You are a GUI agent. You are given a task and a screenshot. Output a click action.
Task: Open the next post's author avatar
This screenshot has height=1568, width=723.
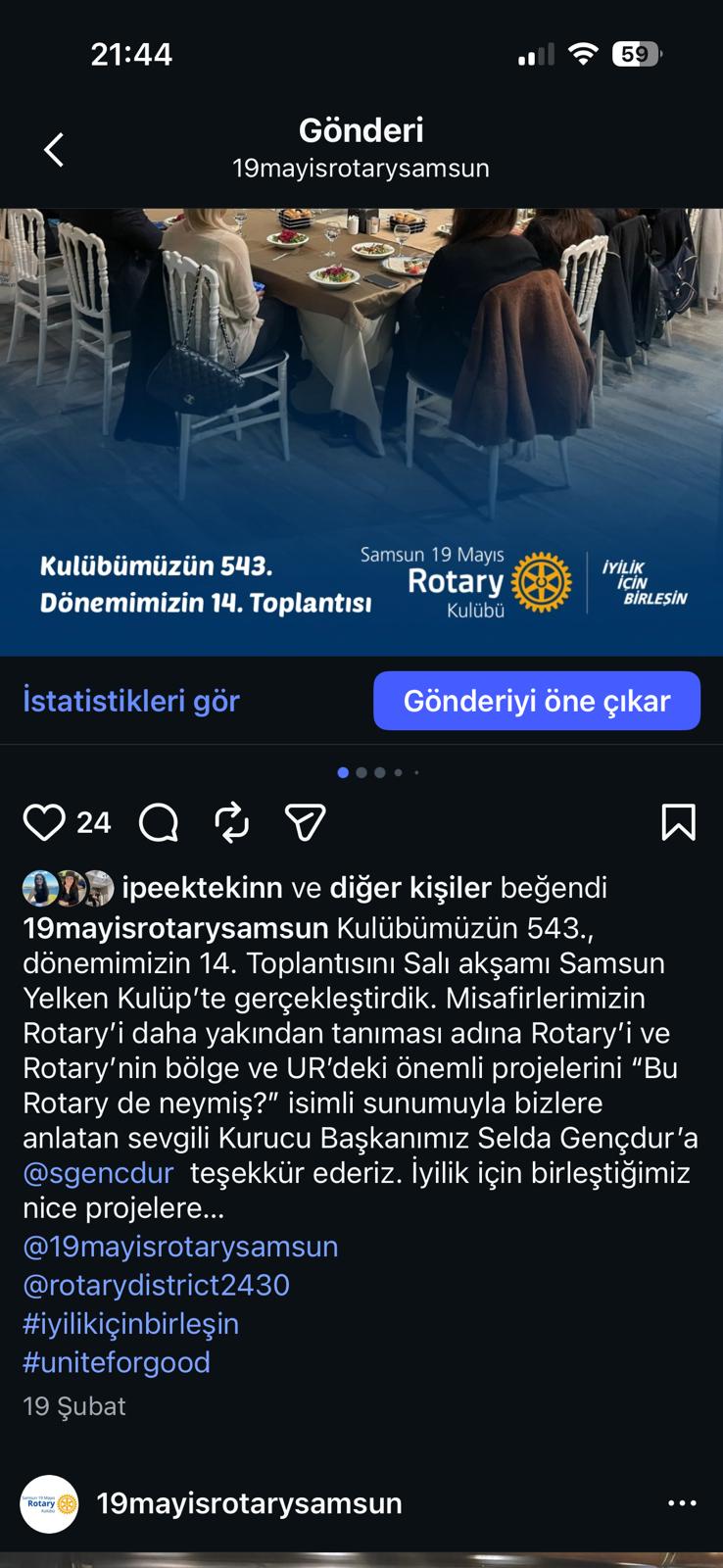pyautogui.click(x=49, y=1503)
